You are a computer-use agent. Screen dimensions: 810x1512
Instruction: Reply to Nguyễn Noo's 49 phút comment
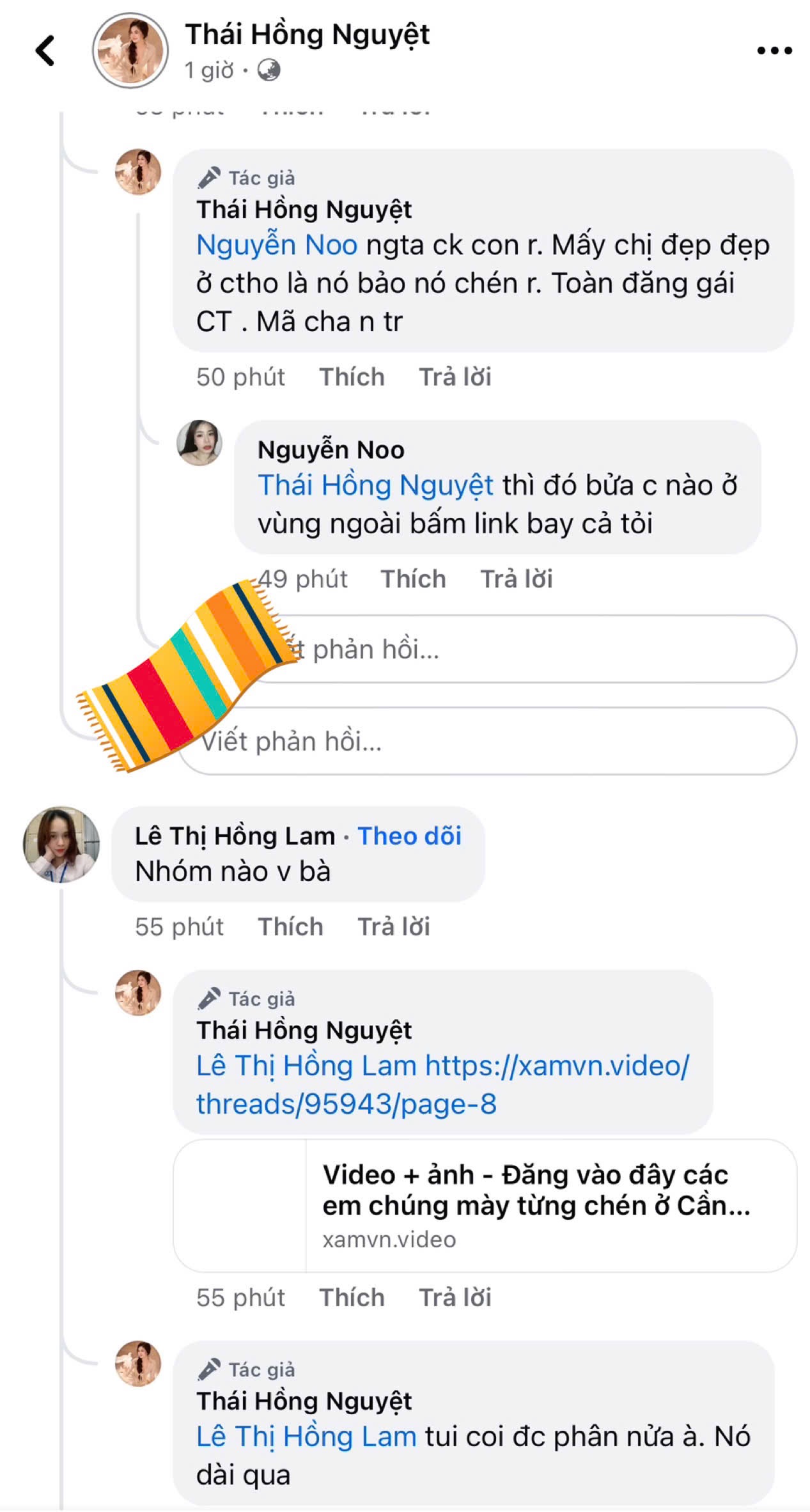516,579
